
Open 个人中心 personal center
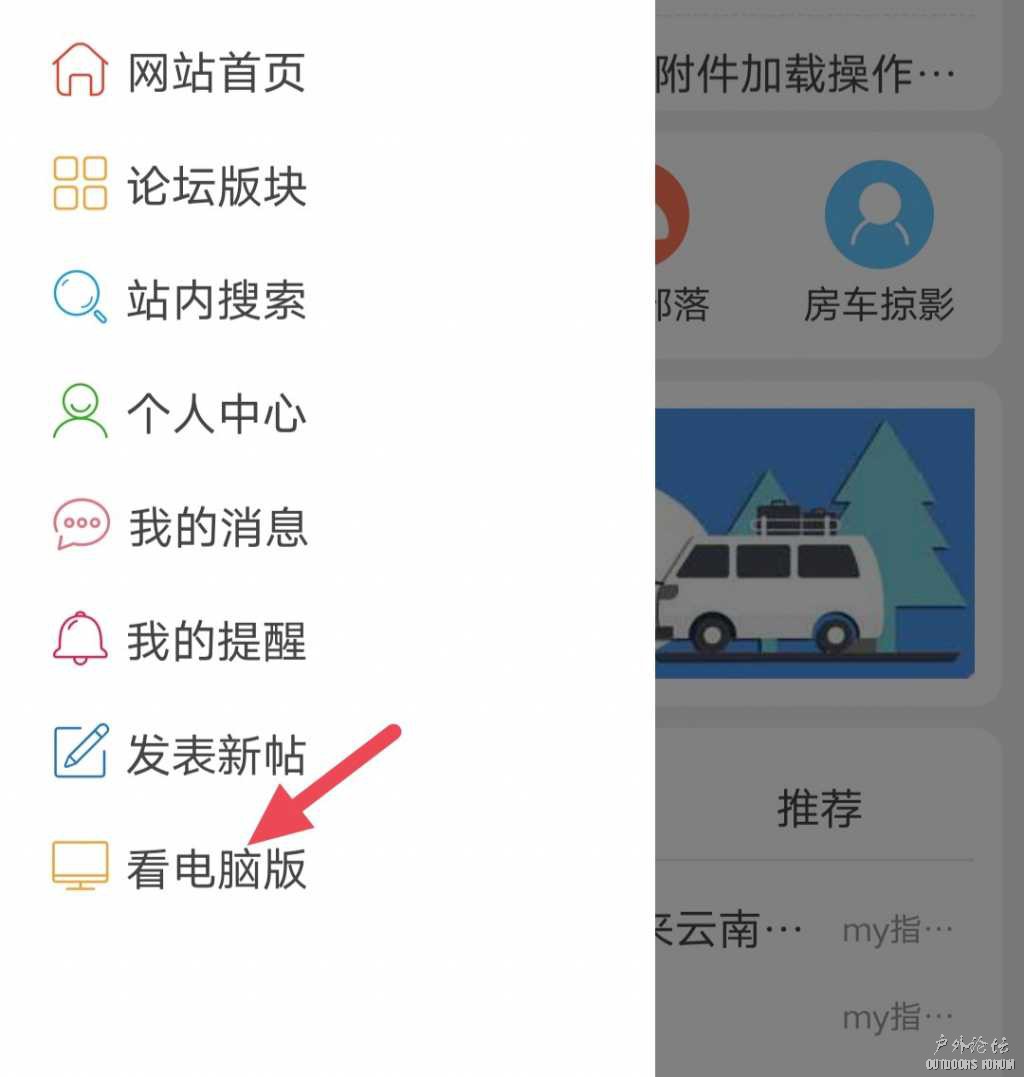[x=215, y=414]
